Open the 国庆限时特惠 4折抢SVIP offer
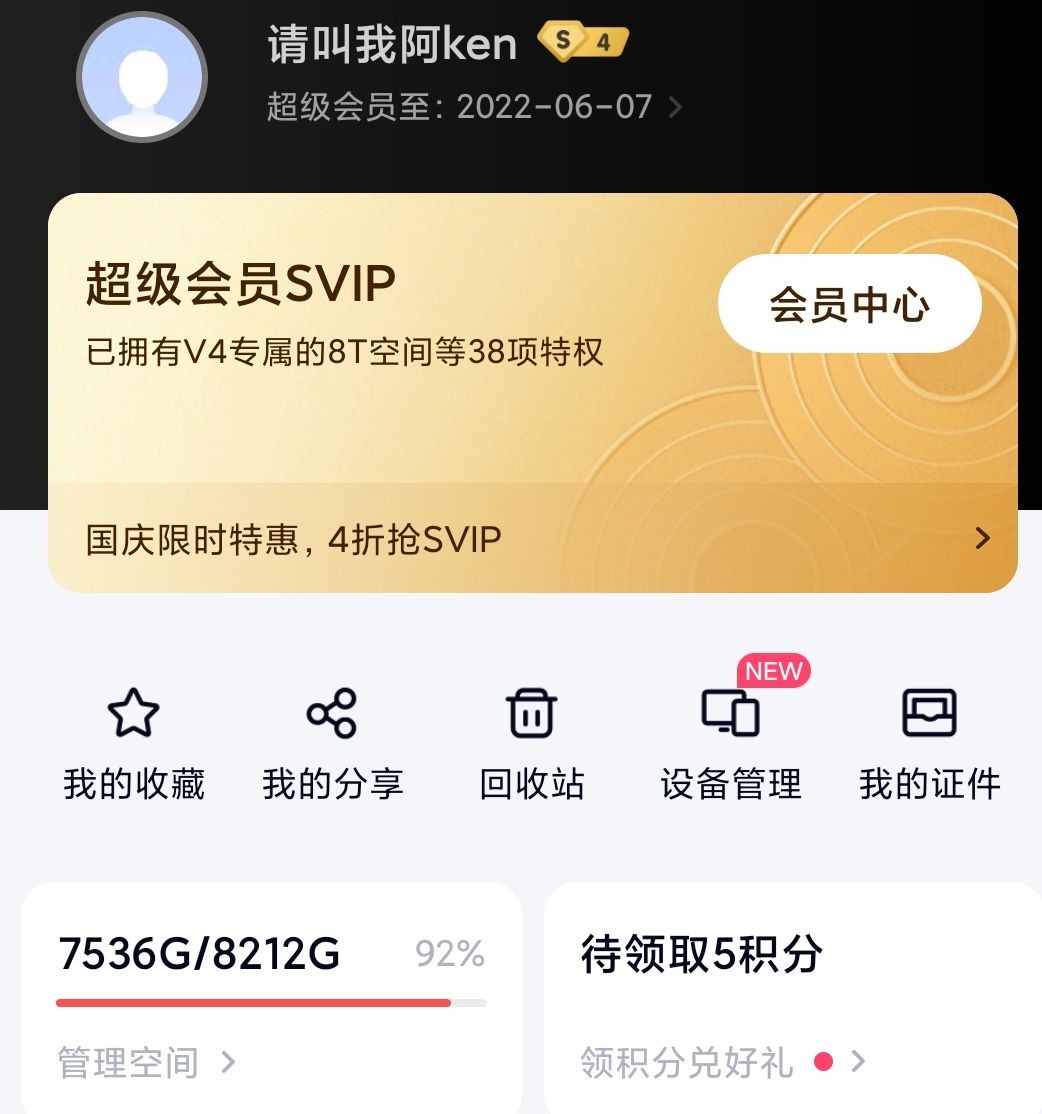1042x1114 pixels. point(532,540)
